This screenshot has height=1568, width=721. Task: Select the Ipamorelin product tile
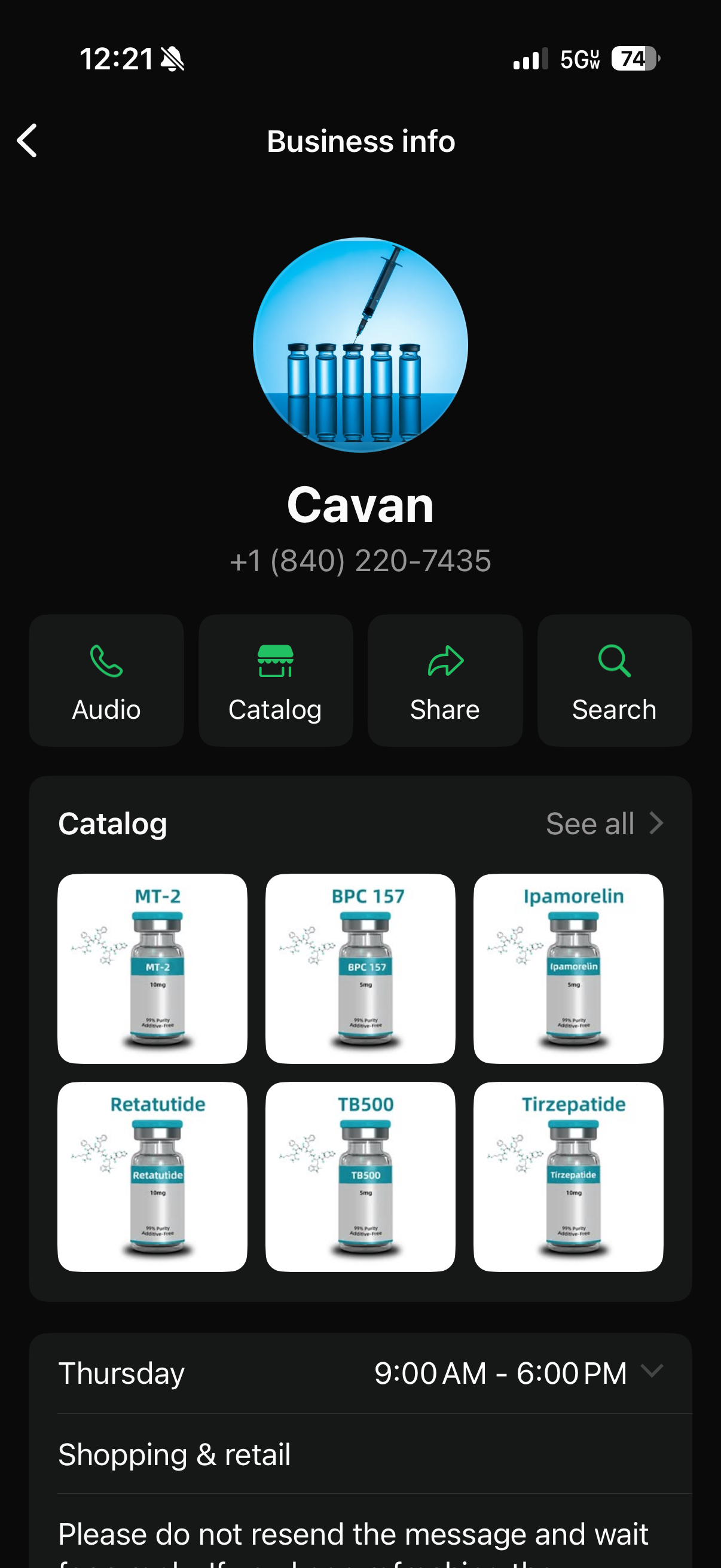(x=568, y=968)
